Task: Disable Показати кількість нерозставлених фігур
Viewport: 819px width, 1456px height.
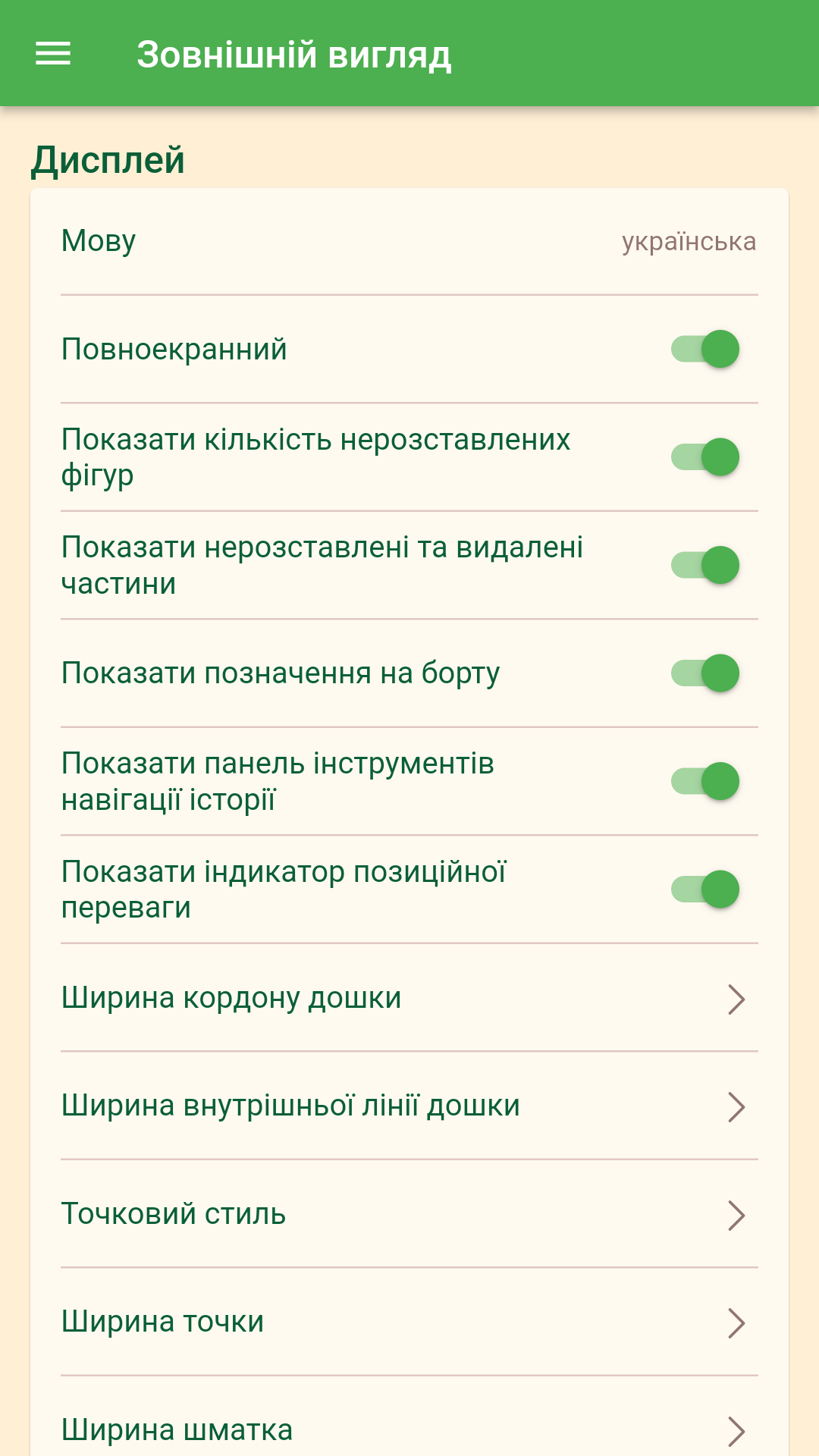Action: pyautogui.click(x=704, y=457)
